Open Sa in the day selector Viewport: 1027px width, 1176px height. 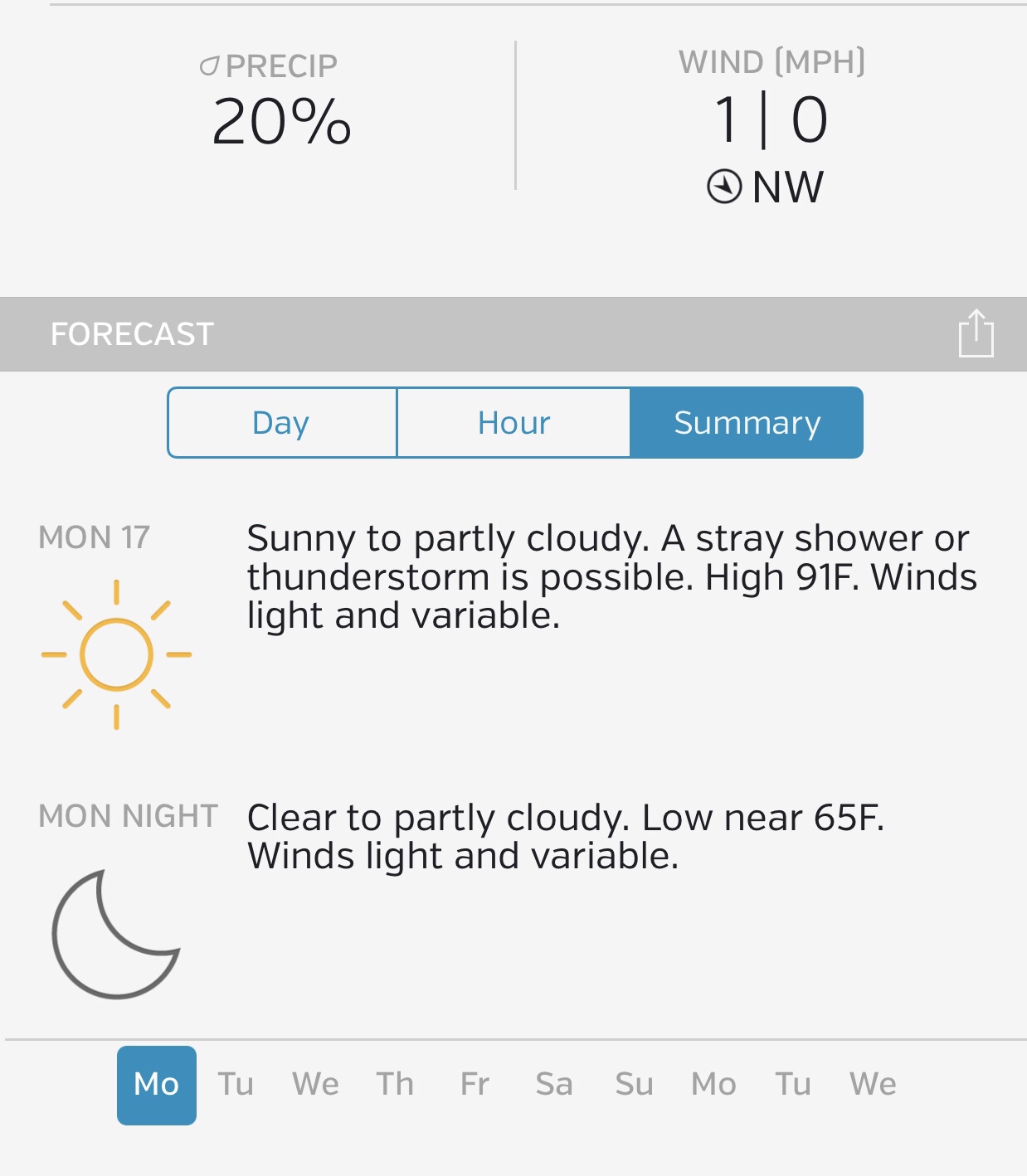click(x=554, y=1085)
